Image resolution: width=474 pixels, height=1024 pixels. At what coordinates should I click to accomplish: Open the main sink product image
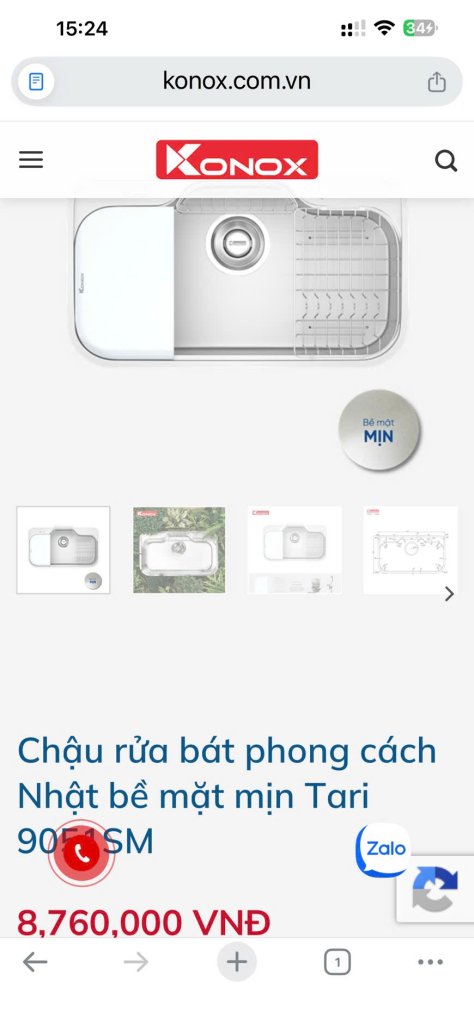[x=238, y=278]
